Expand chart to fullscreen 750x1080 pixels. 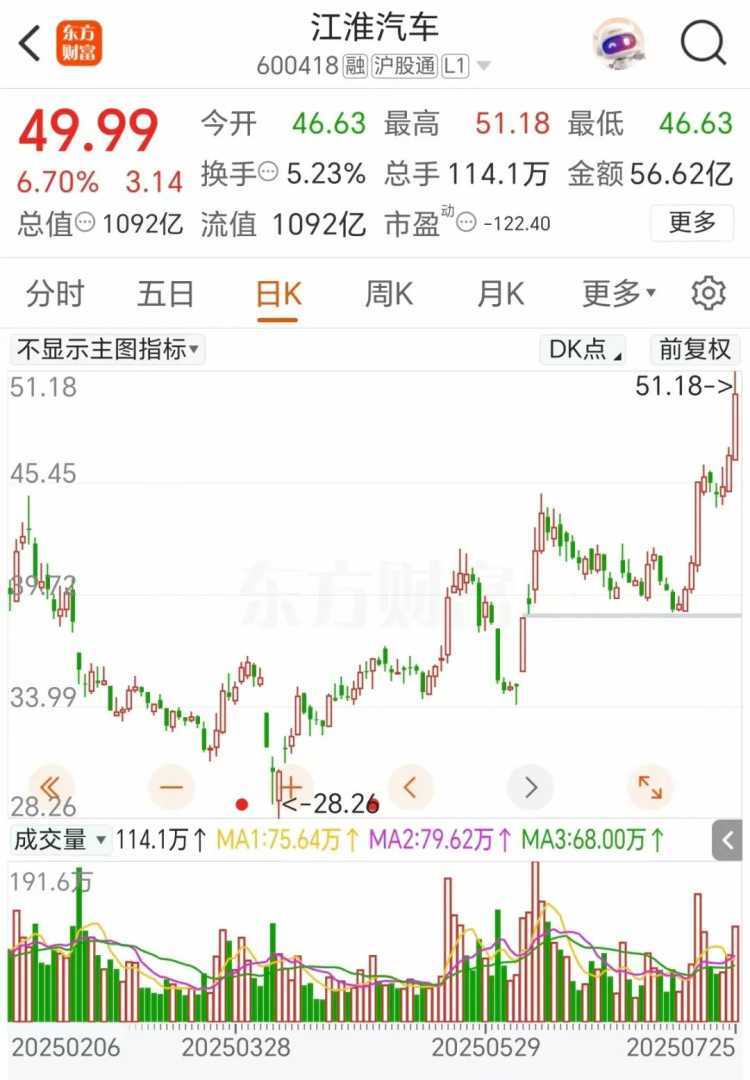pos(650,787)
